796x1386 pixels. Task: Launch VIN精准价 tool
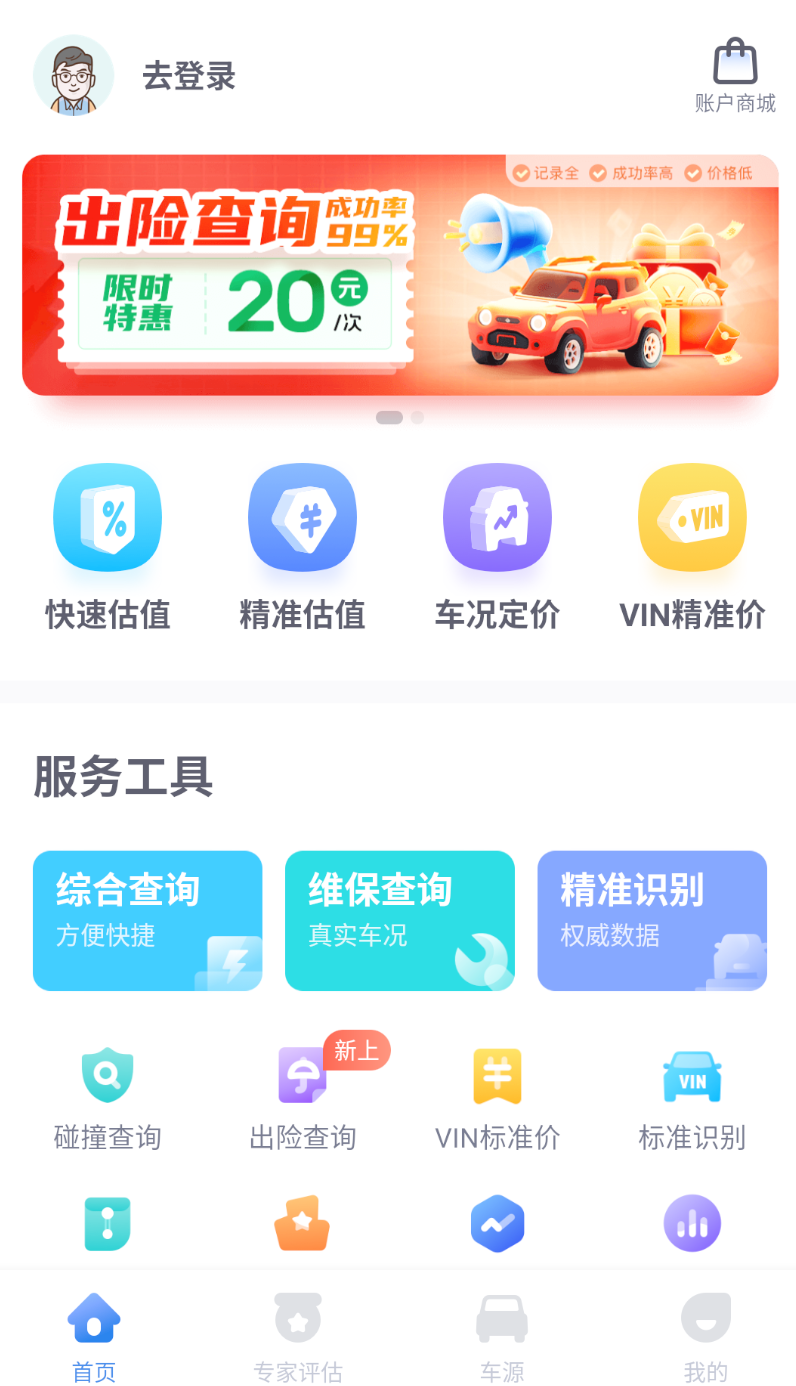pos(692,546)
